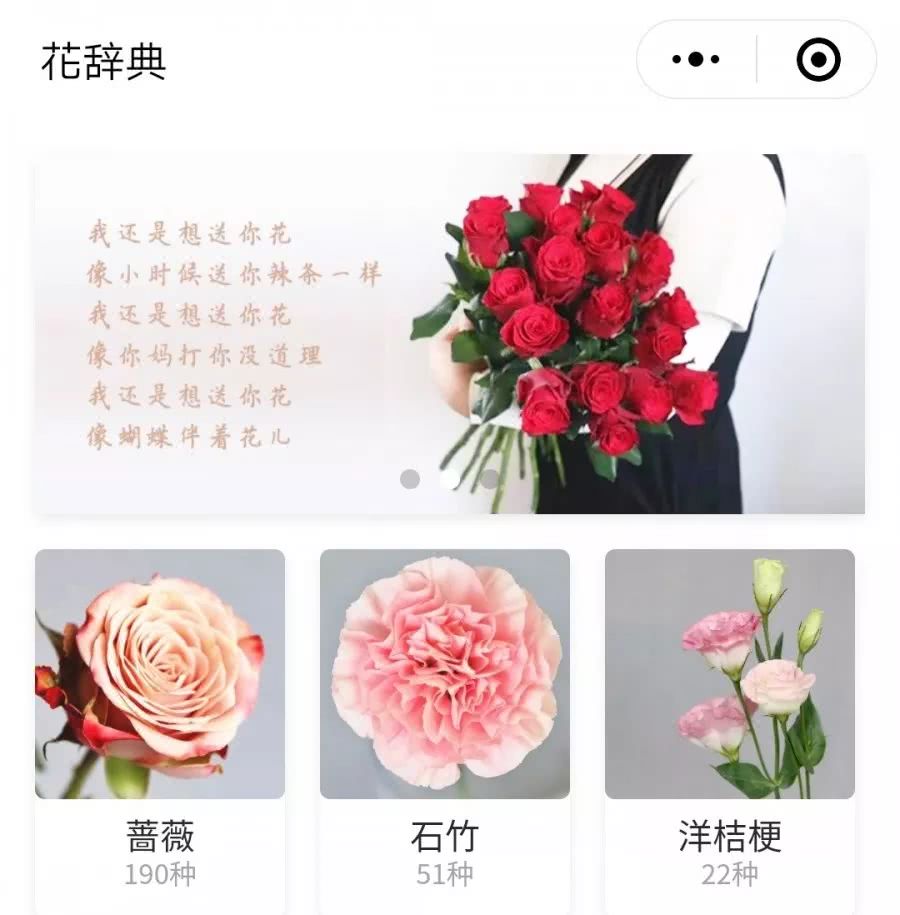Click the capsule button divider area
The image size is (900, 915).
pos(757,57)
